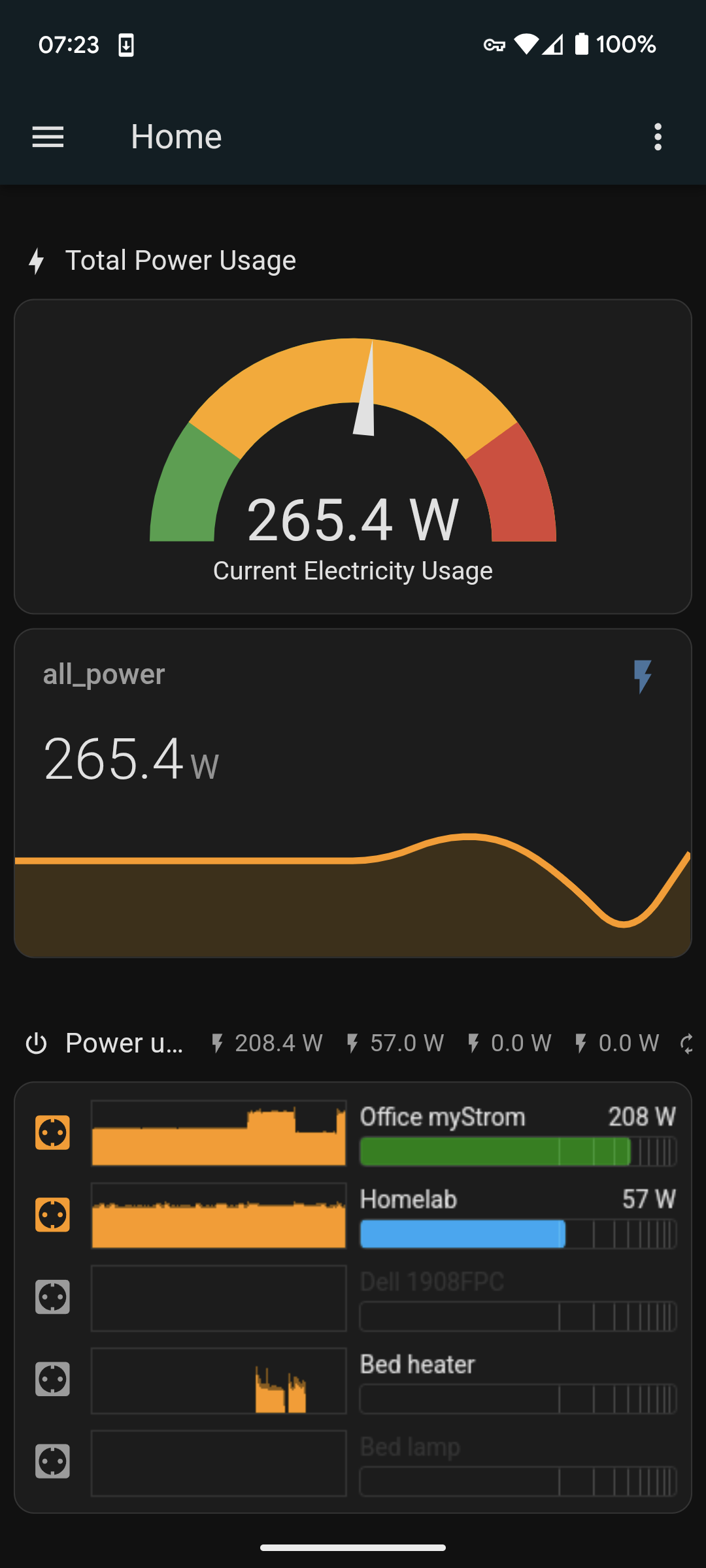Open the three-dot overflow menu
This screenshot has height=1568, width=706.
point(658,137)
